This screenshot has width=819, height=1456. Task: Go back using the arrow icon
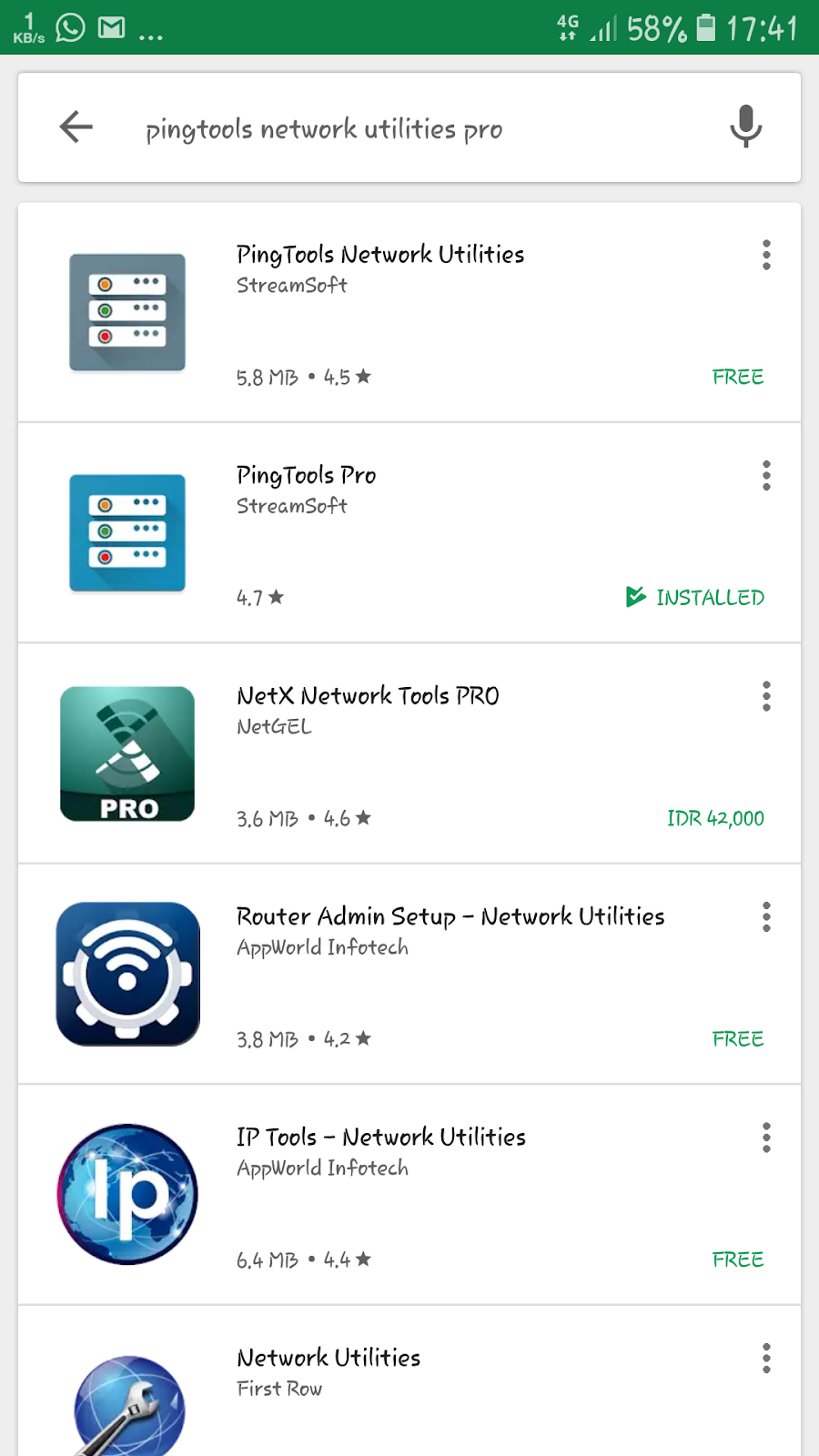click(x=76, y=127)
